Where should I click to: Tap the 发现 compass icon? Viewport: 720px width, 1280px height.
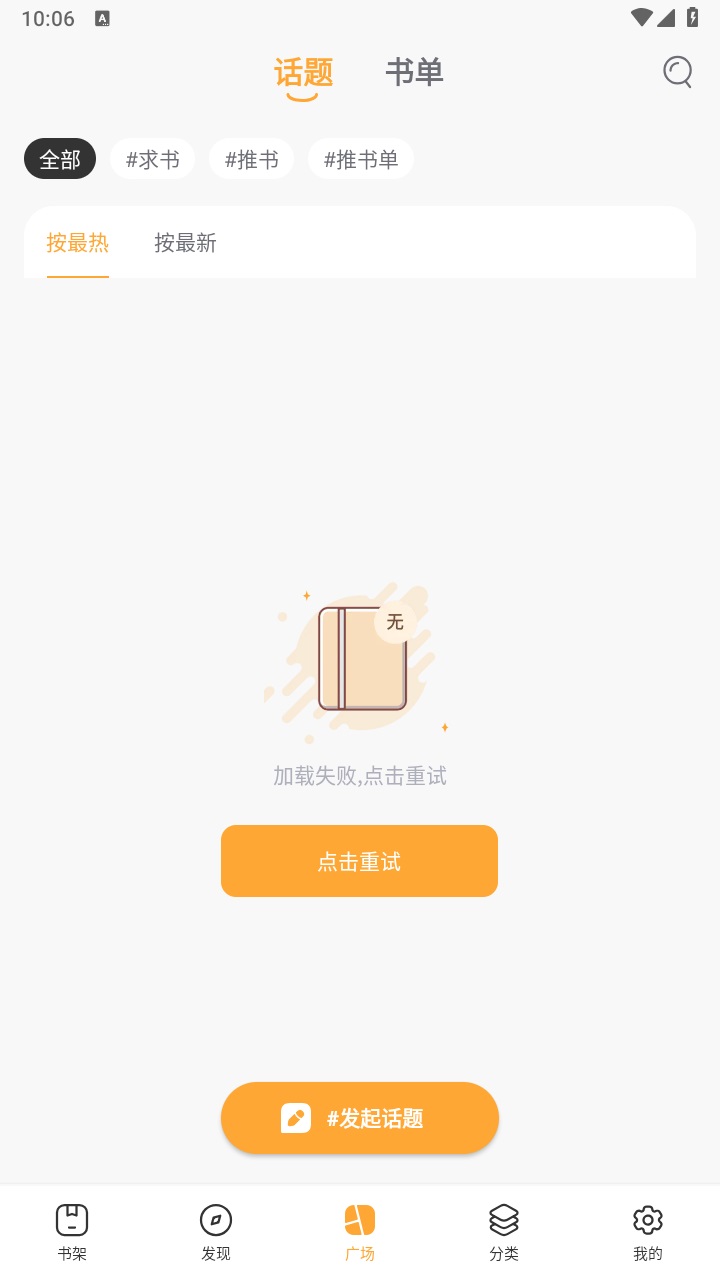pyautogui.click(x=215, y=1219)
